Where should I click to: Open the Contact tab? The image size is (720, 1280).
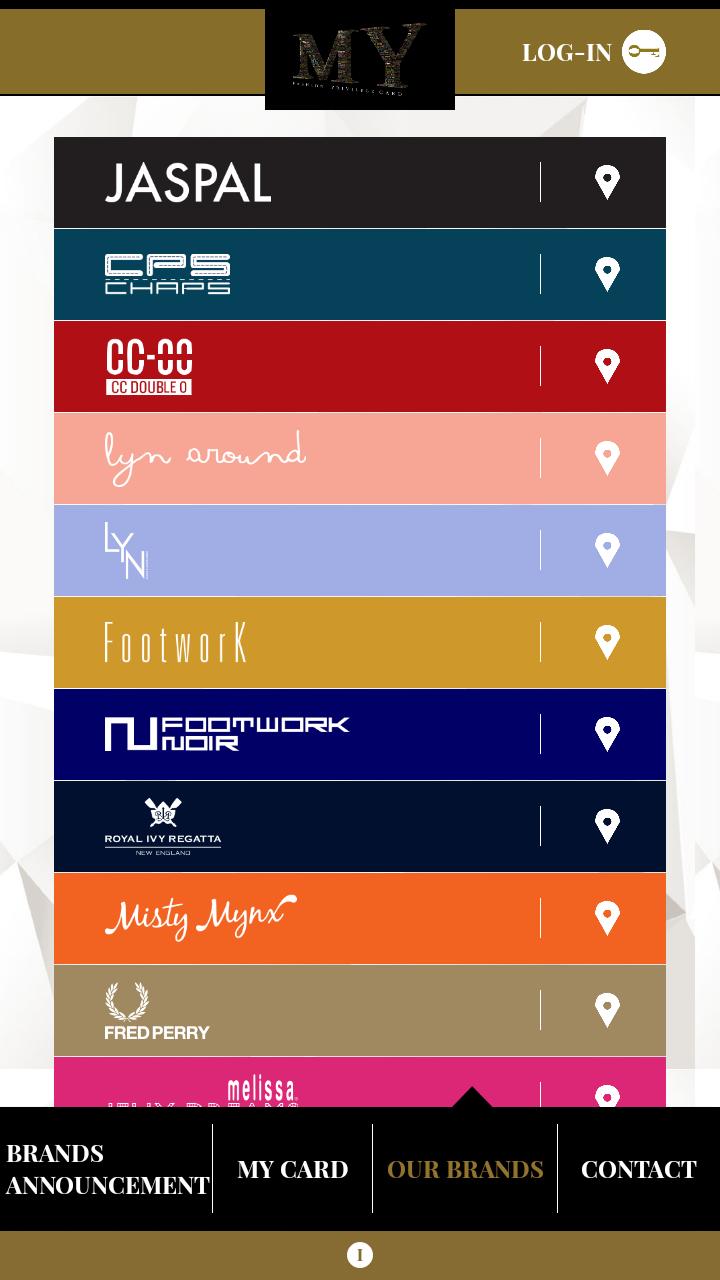(638, 1168)
